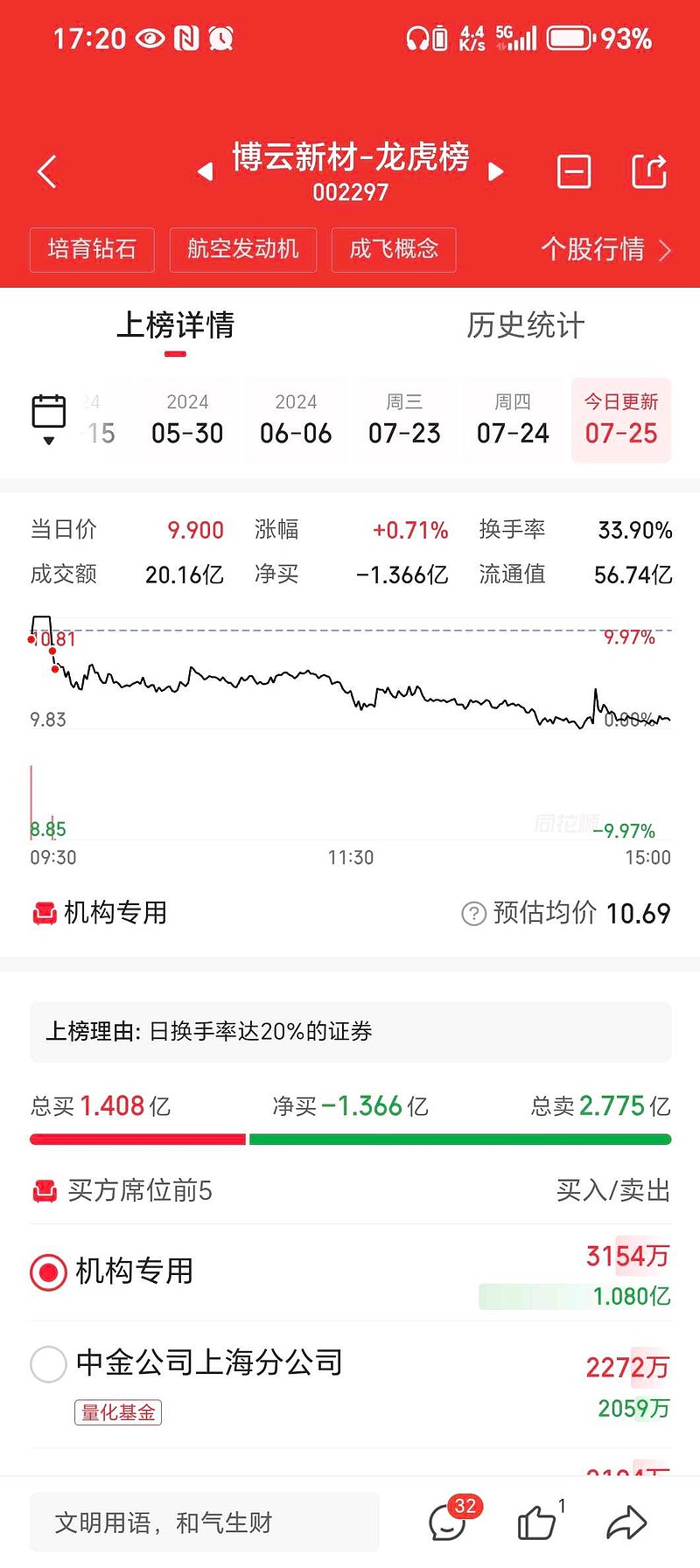Select the 2024 05-30 date

(187, 420)
